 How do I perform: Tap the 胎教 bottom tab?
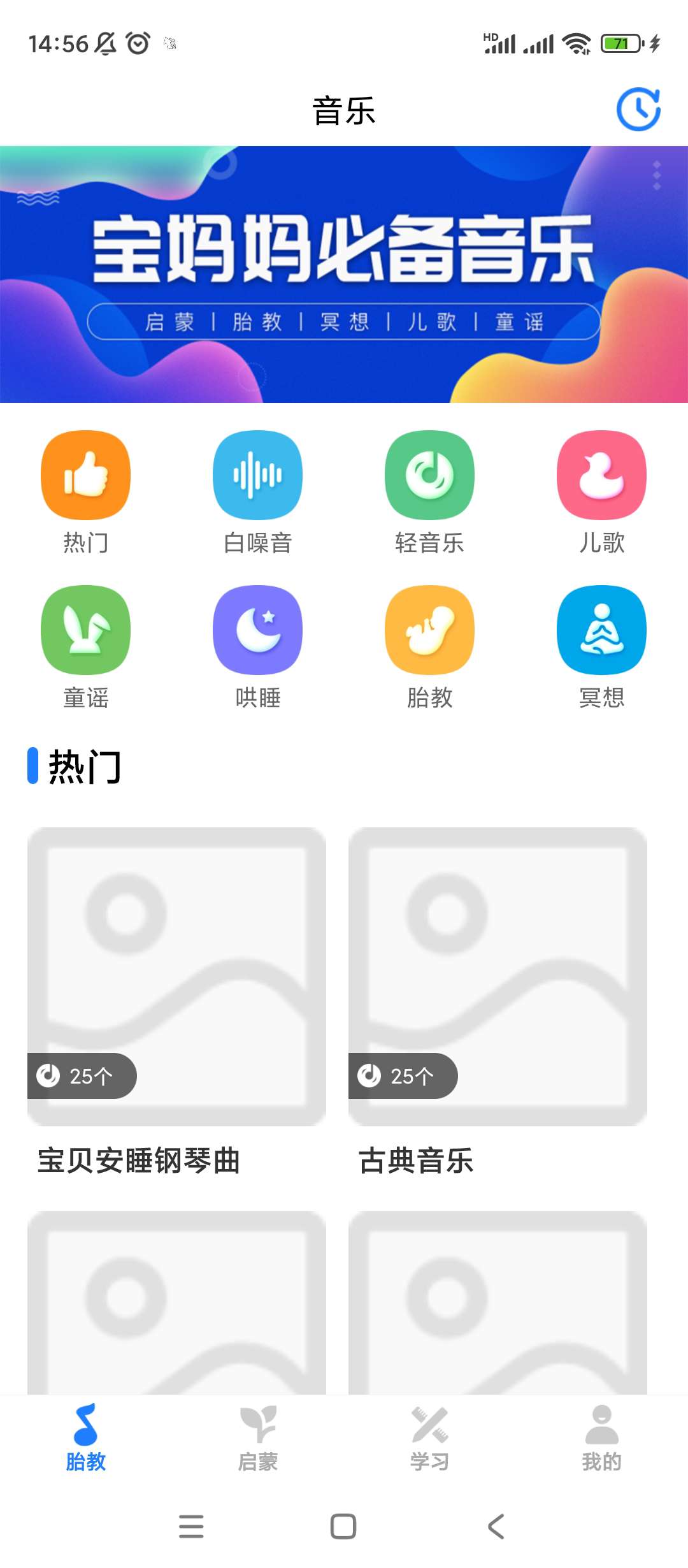coord(86,1438)
